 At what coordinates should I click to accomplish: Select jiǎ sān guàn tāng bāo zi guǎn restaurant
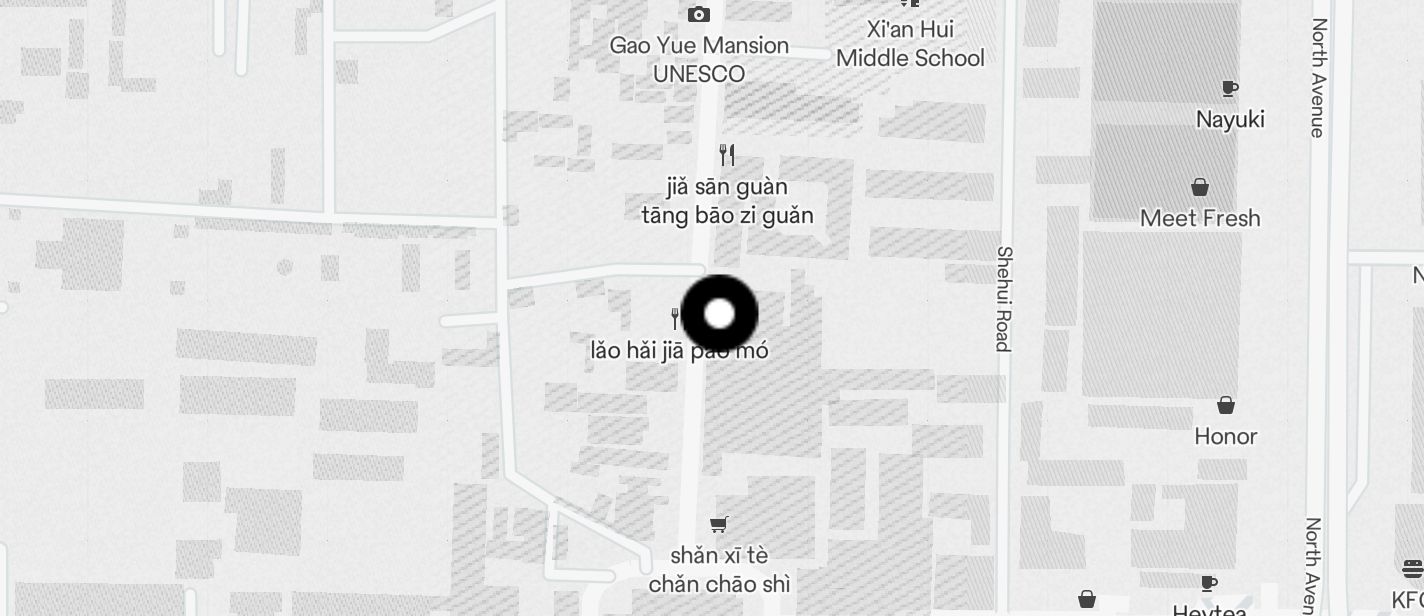click(728, 156)
